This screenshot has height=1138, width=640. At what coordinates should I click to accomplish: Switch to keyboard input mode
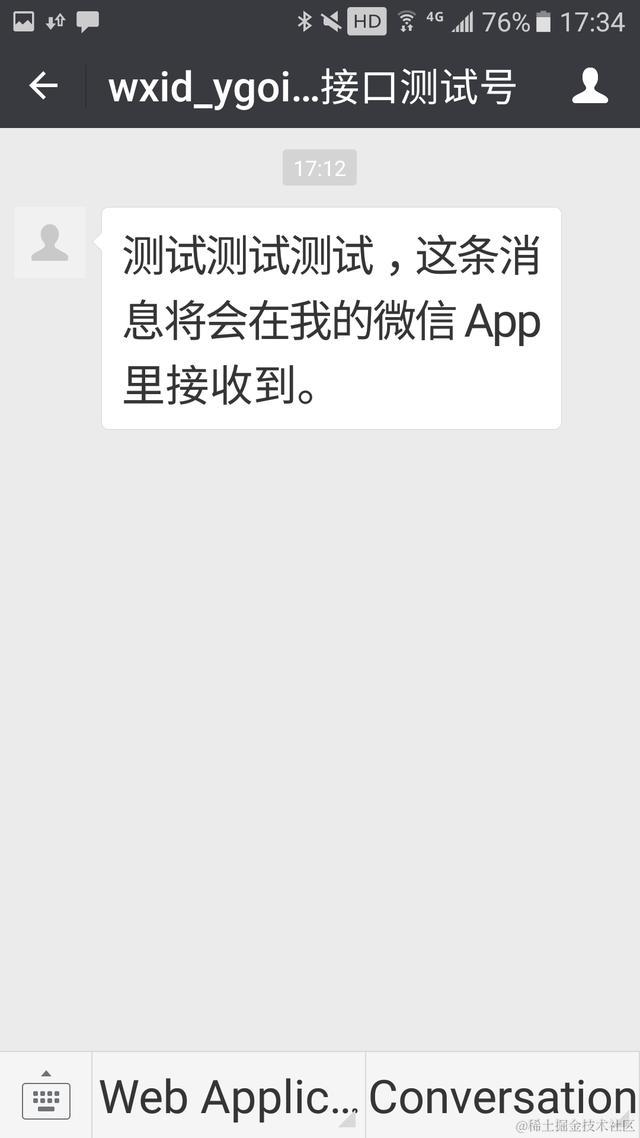(46, 1095)
